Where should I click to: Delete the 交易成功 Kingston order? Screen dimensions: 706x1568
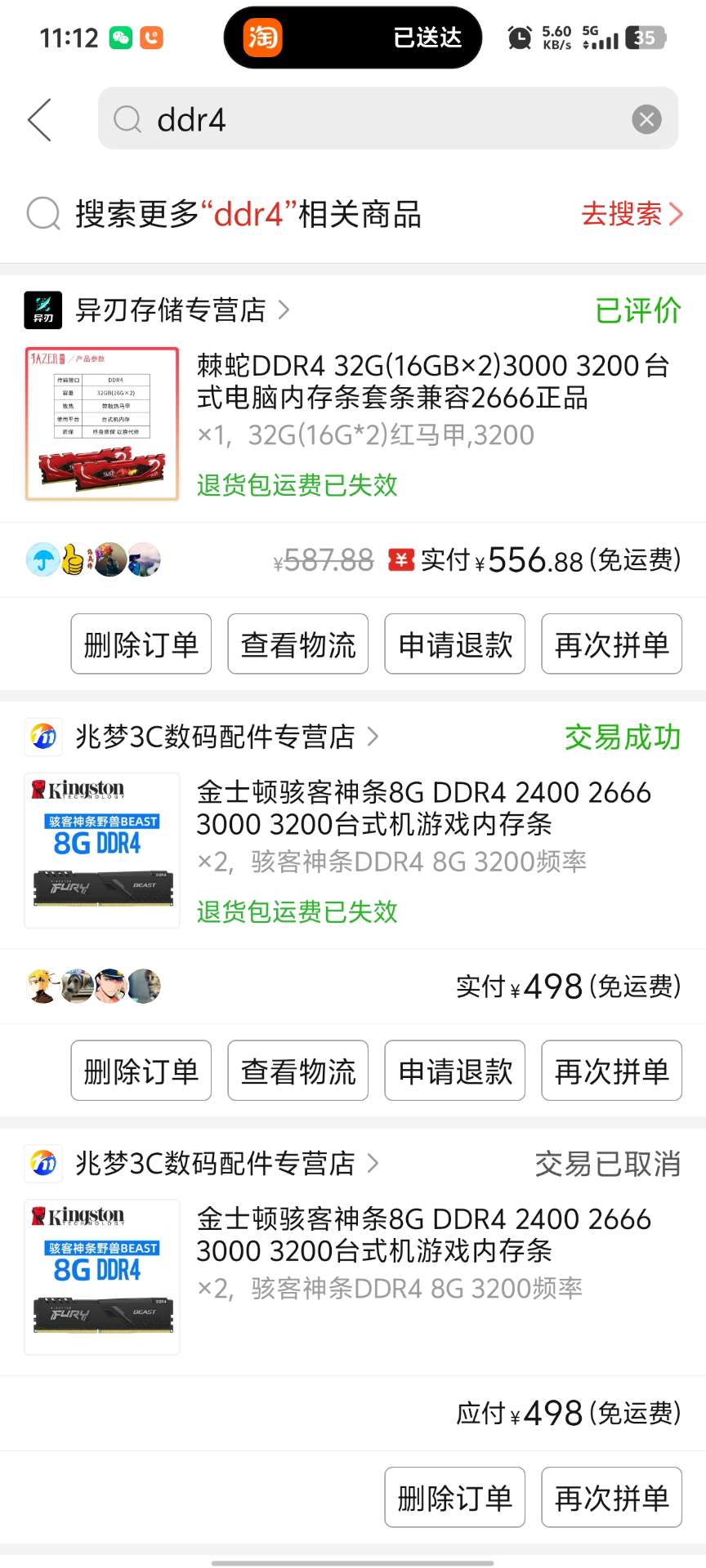141,1071
